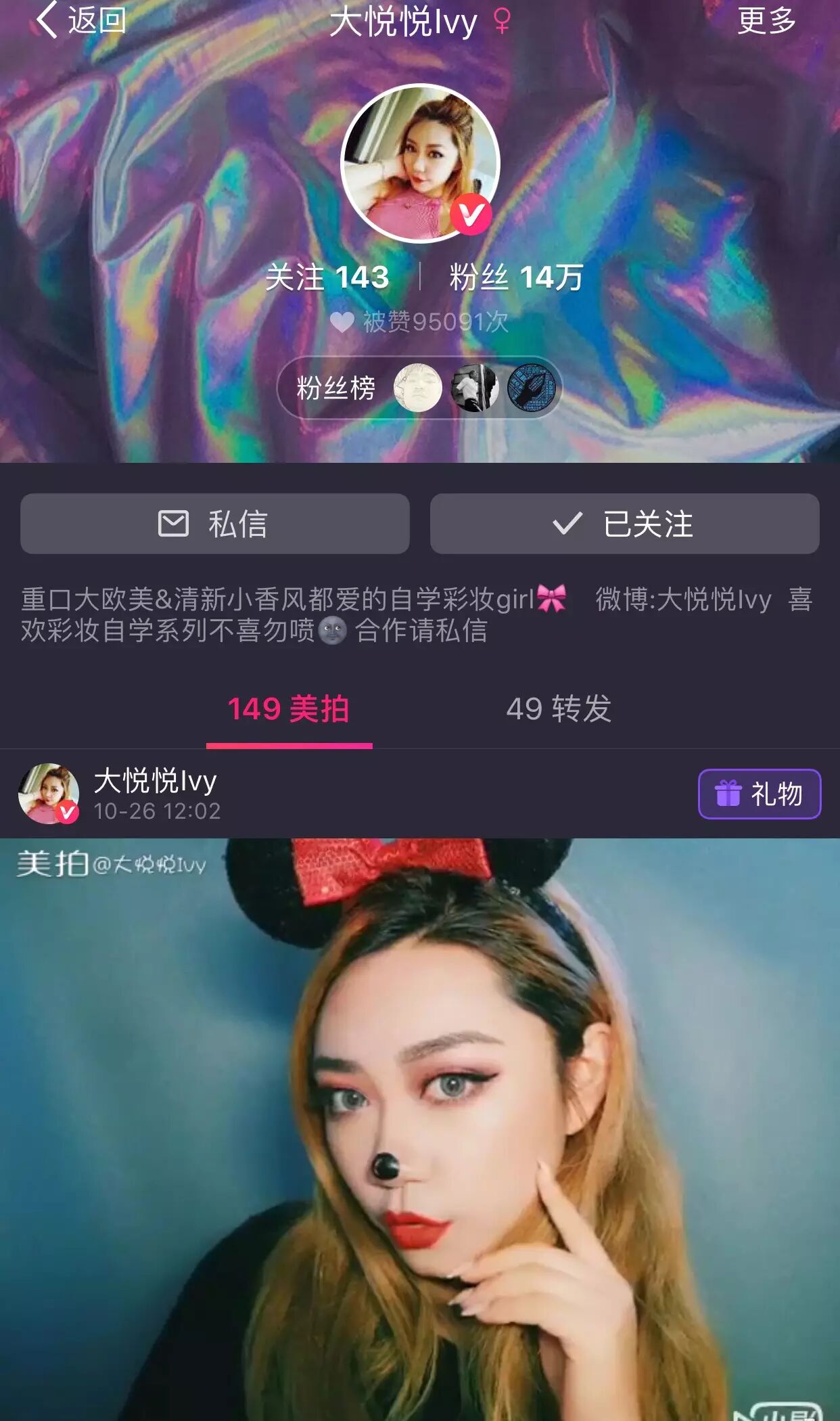Open the 更多 menu
840x1421 pixels.
point(766,20)
